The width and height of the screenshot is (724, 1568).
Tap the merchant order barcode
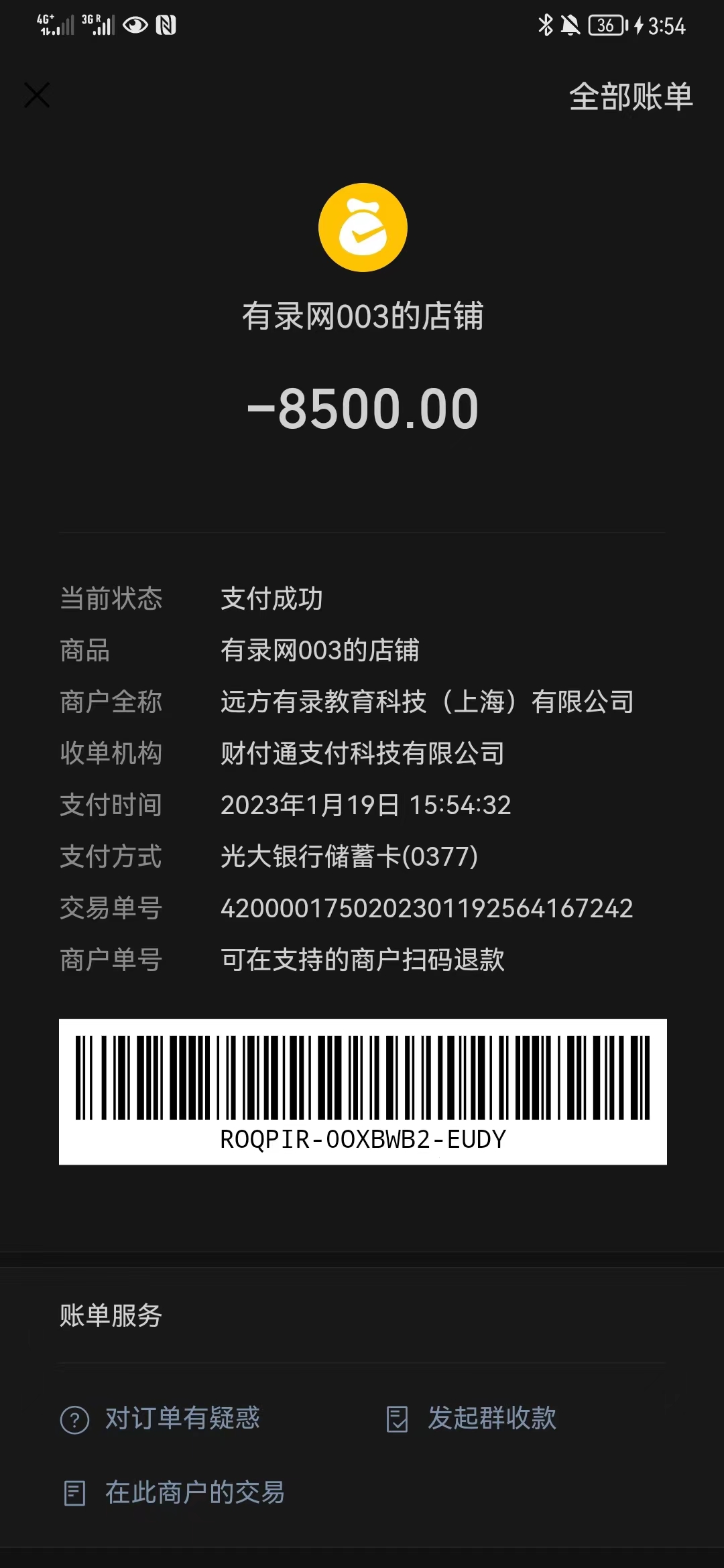(362, 1090)
